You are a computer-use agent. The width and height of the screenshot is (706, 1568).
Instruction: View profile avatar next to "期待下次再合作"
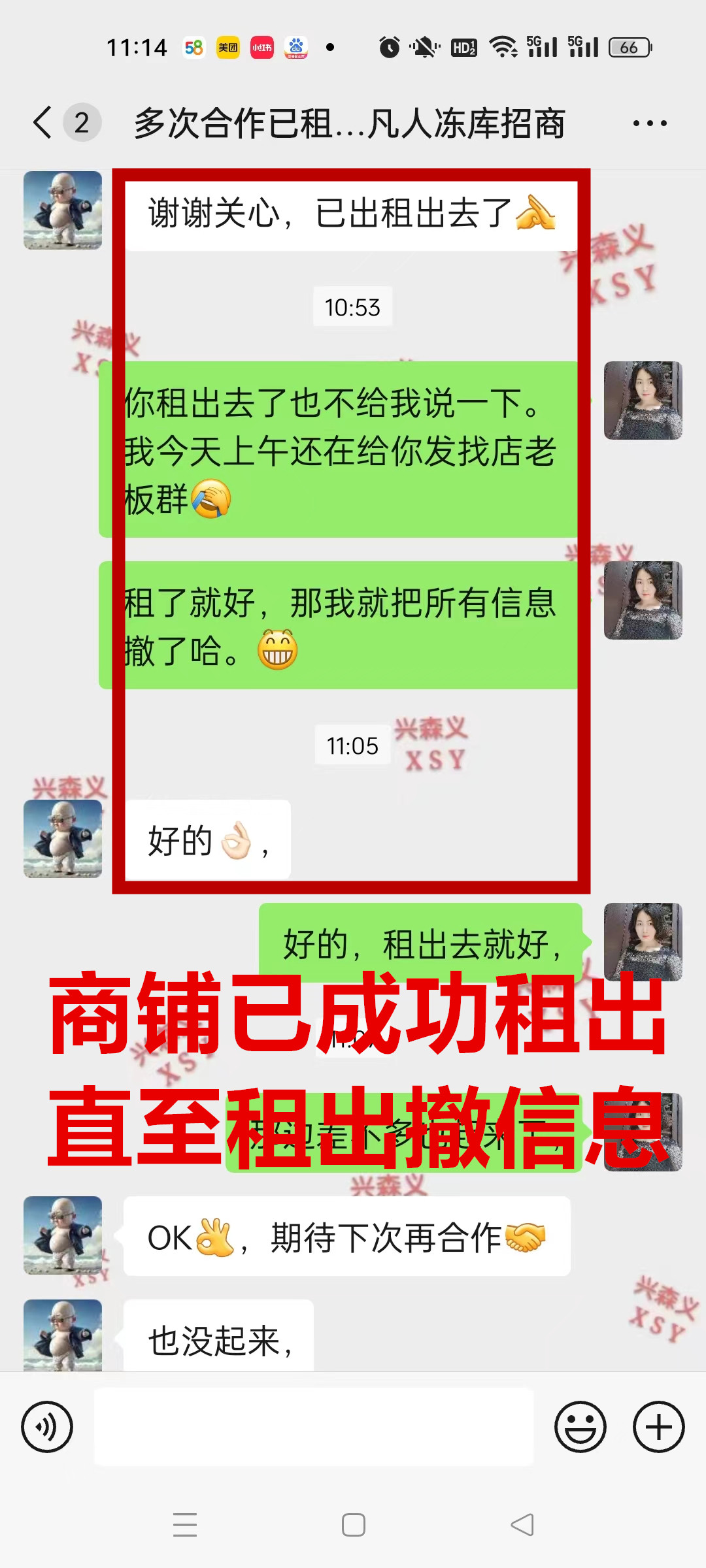pos(63,1235)
